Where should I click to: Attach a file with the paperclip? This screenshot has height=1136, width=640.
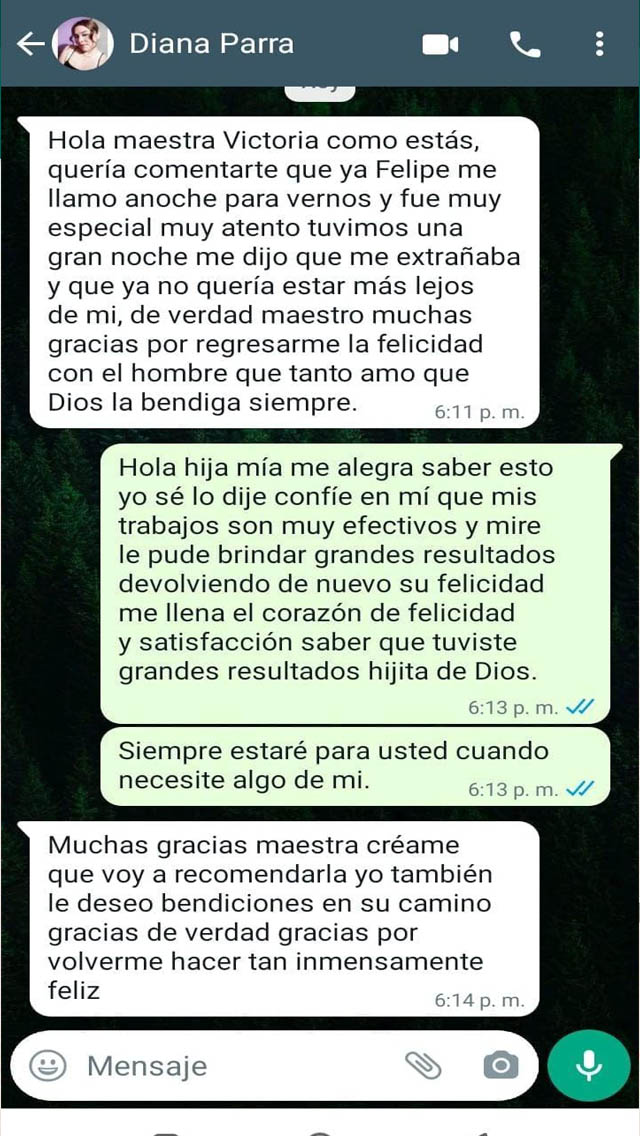coord(424,1066)
